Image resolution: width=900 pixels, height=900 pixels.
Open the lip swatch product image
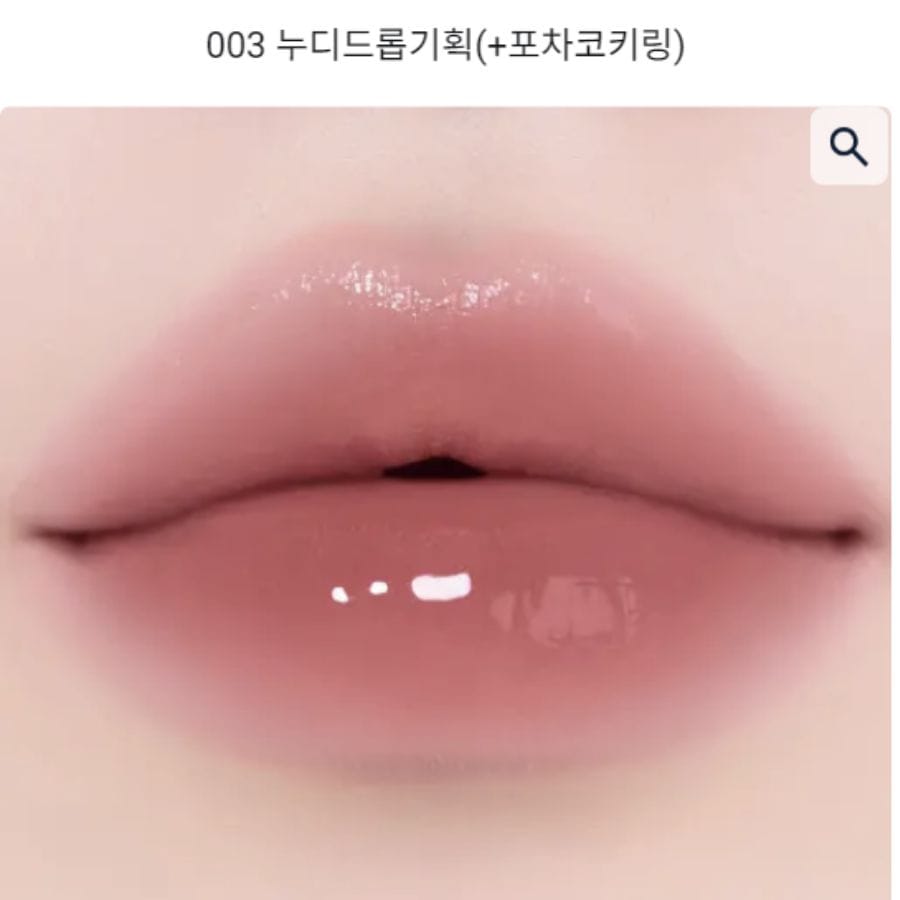445,503
